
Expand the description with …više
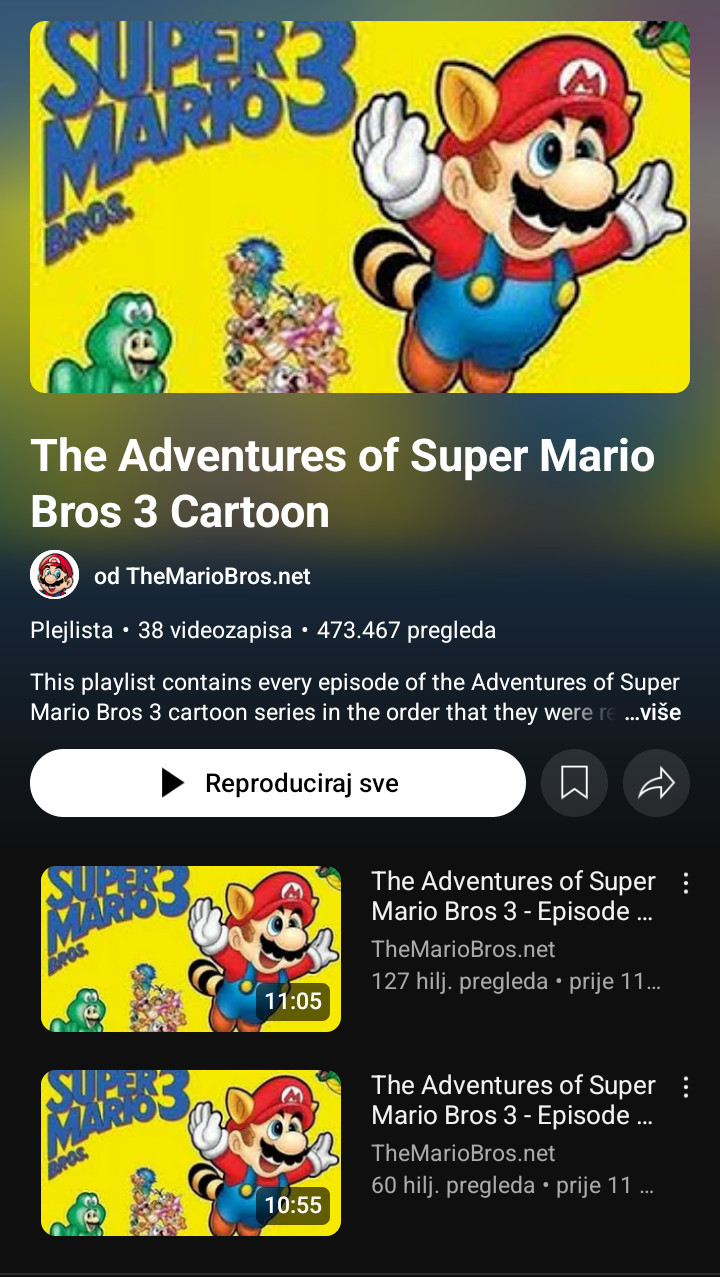pyautogui.click(x=652, y=713)
